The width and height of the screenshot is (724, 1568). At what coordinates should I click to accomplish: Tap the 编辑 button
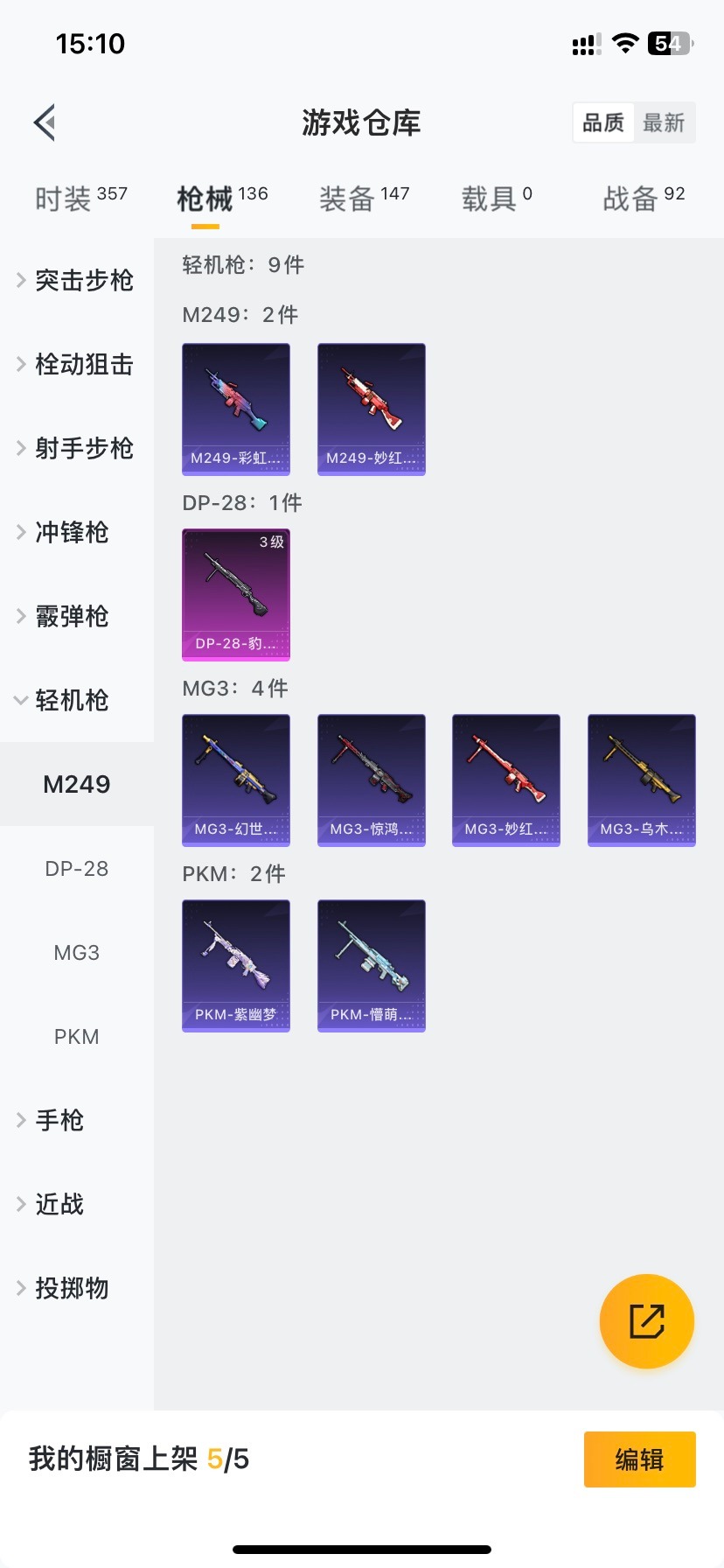pyautogui.click(x=639, y=1459)
